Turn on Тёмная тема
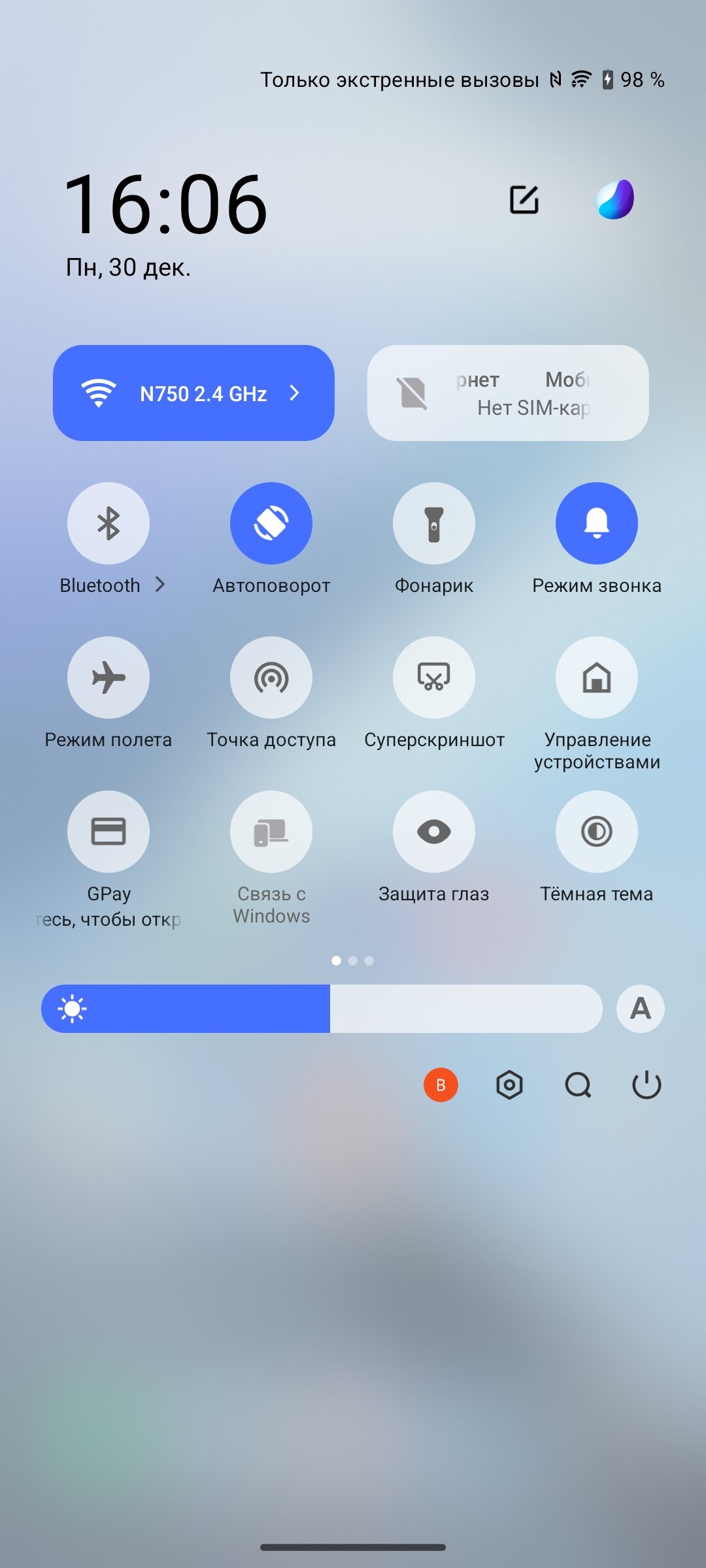This screenshot has width=706, height=1568. pyautogui.click(x=597, y=832)
